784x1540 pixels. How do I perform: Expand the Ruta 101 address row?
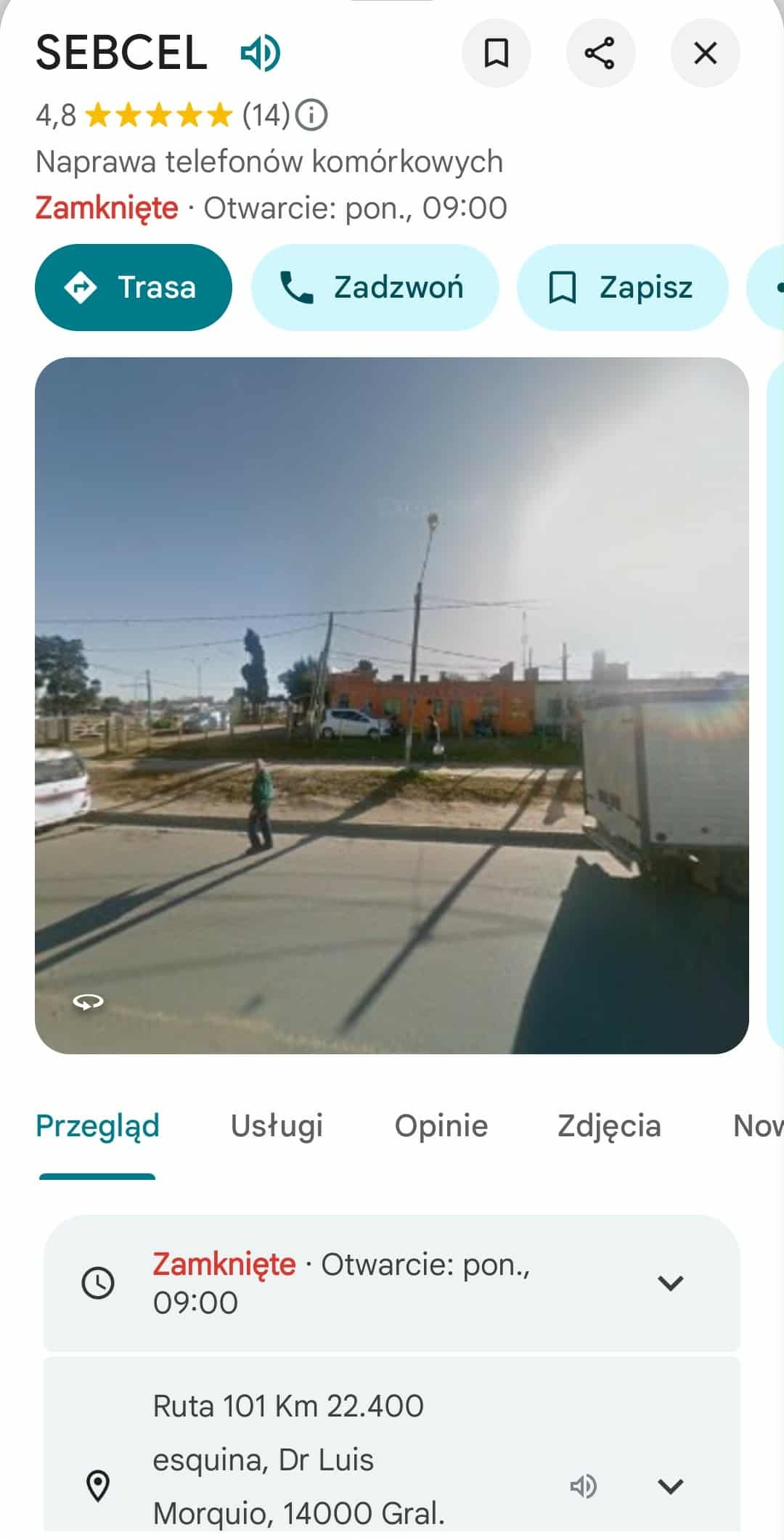coord(670,1486)
